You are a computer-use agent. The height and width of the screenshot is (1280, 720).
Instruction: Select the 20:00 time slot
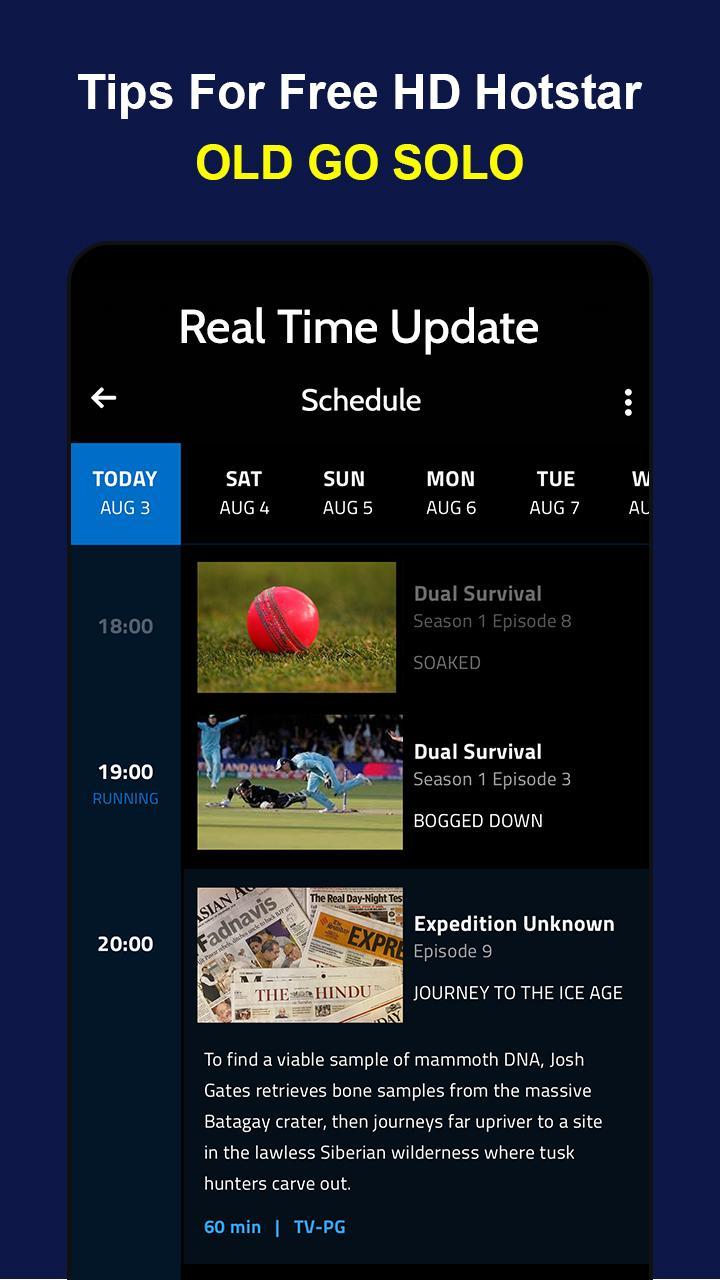(125, 943)
